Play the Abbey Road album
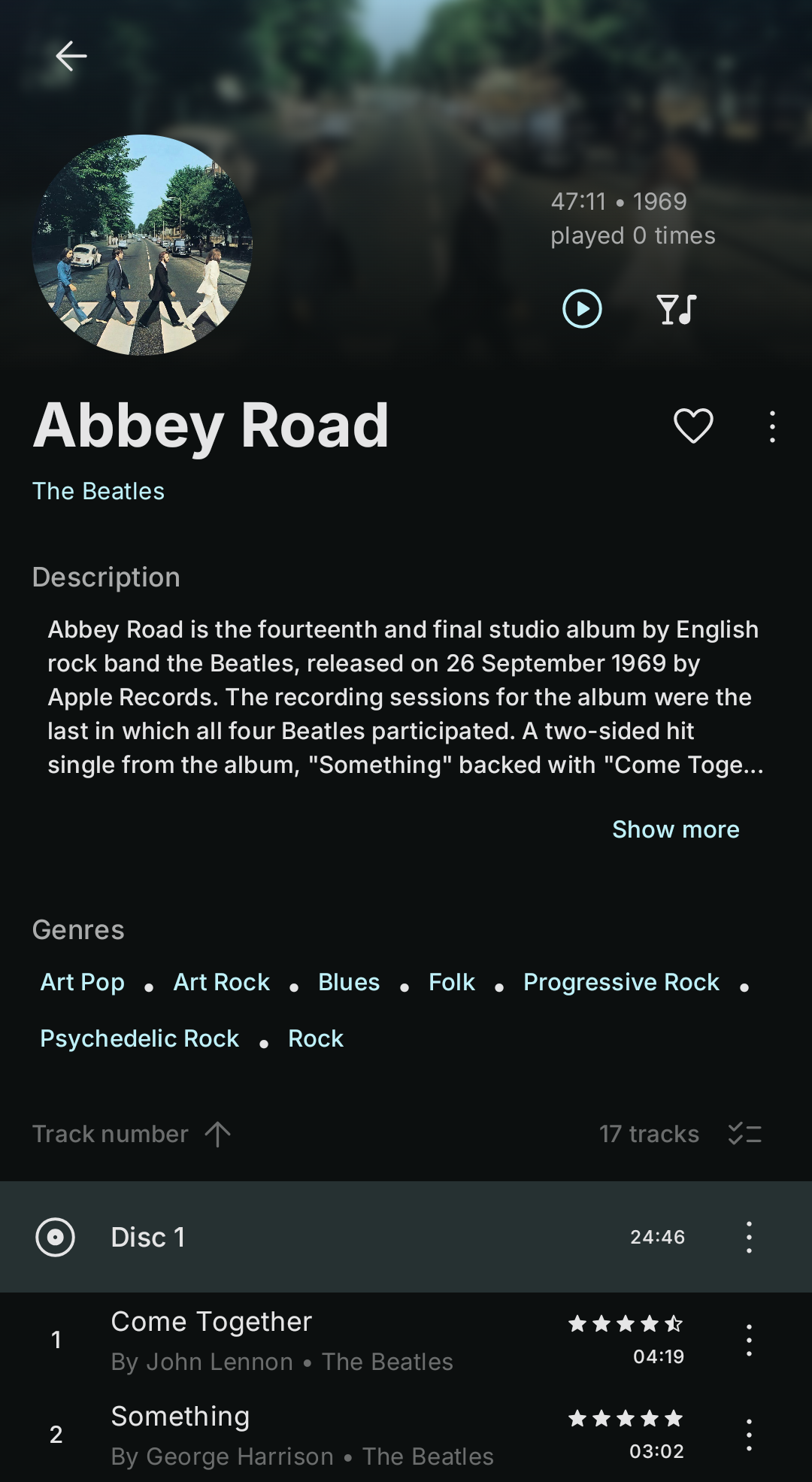The width and height of the screenshot is (812, 1482). [582, 309]
